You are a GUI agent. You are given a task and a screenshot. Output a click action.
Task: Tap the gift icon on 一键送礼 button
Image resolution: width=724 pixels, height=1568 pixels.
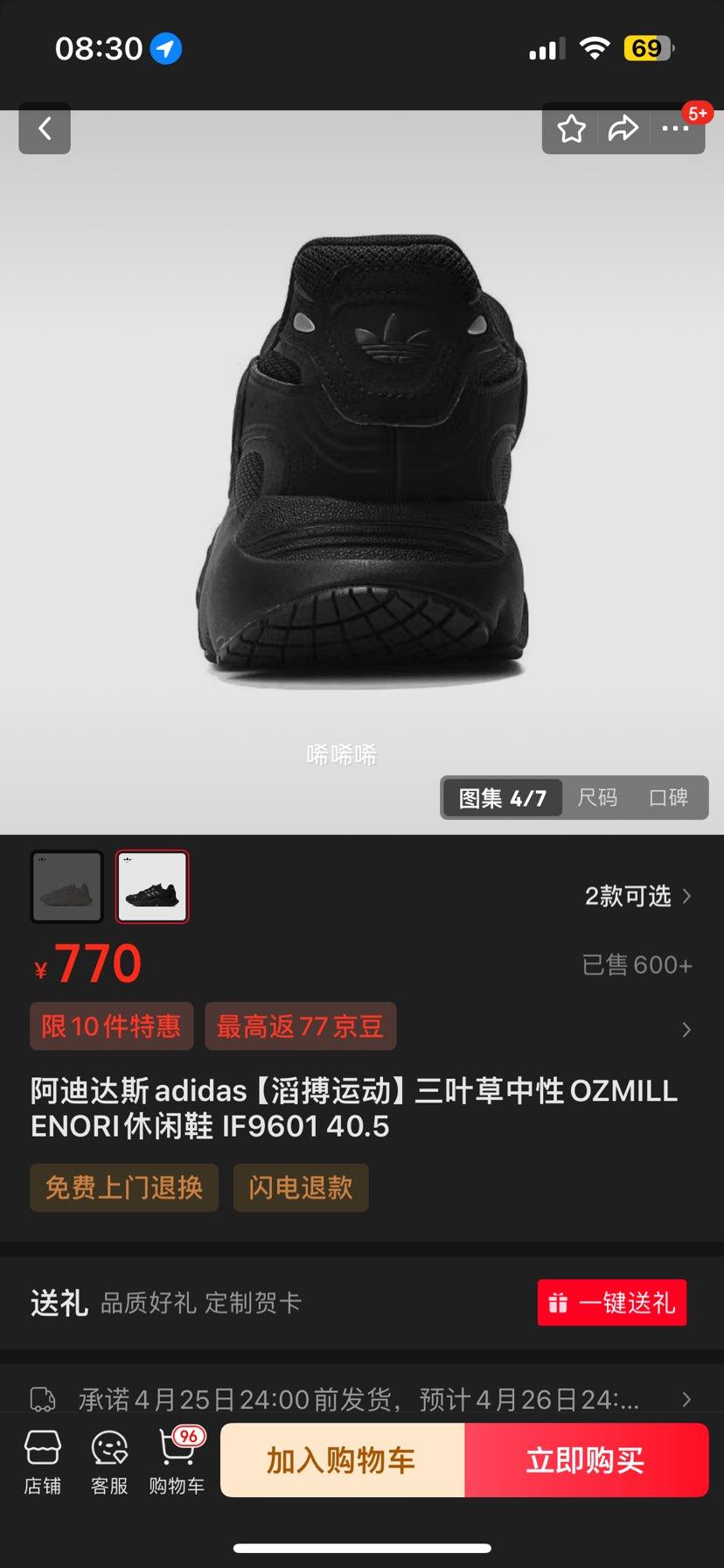[557, 1303]
